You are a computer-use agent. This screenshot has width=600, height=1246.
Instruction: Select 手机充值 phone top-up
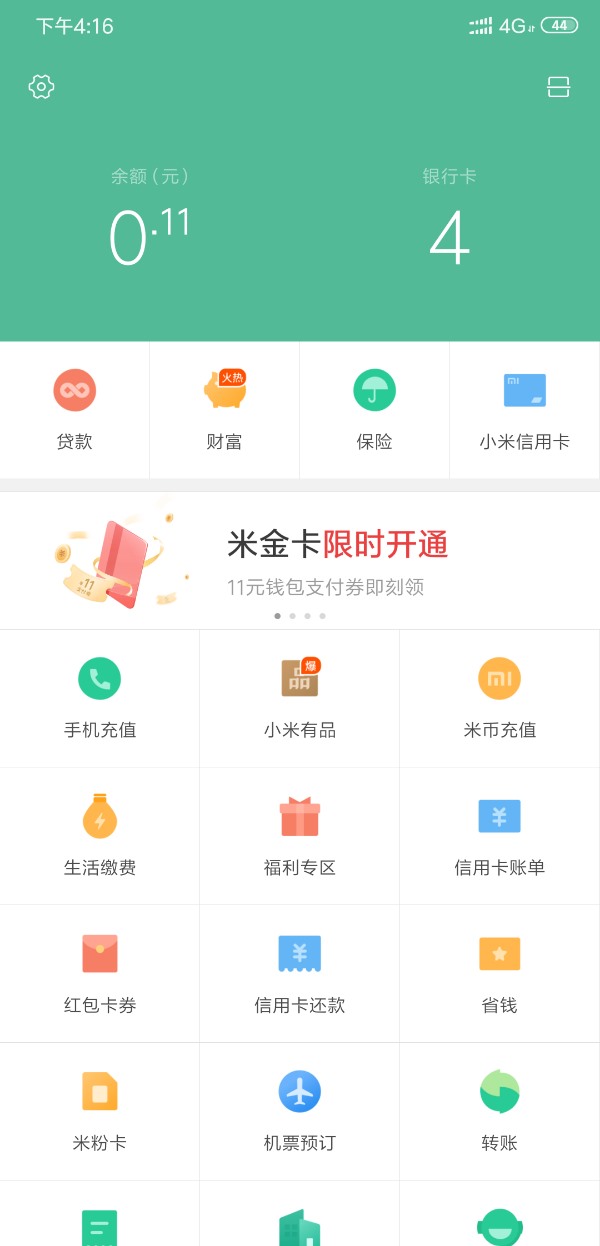[x=100, y=698]
